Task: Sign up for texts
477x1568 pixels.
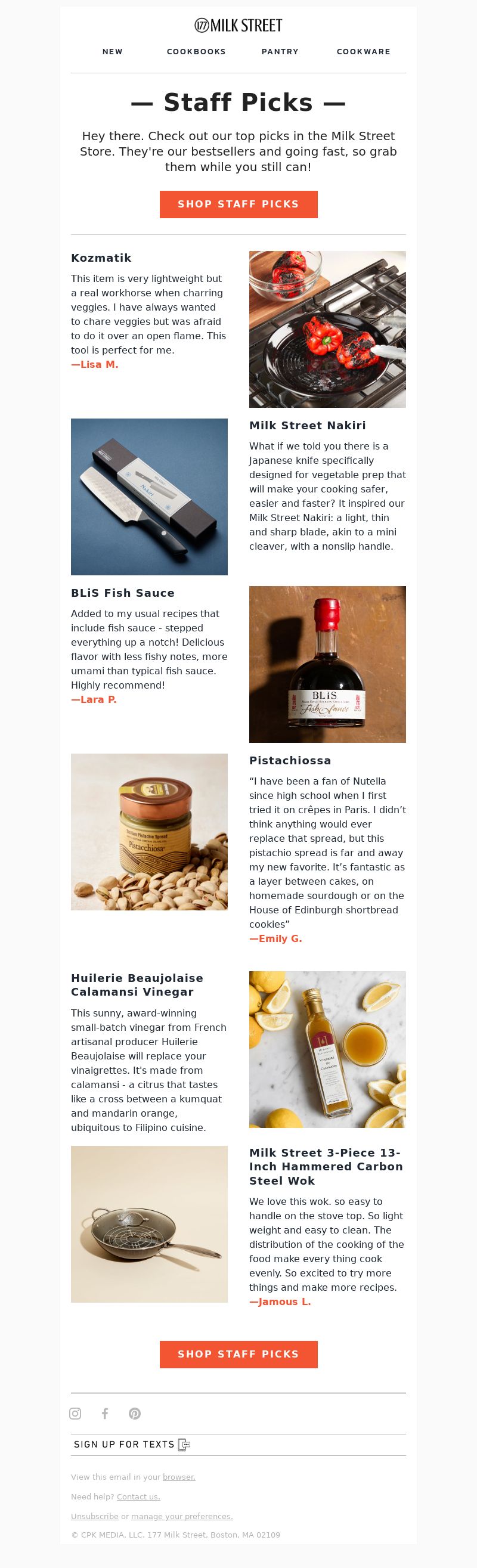Action: (132, 1445)
